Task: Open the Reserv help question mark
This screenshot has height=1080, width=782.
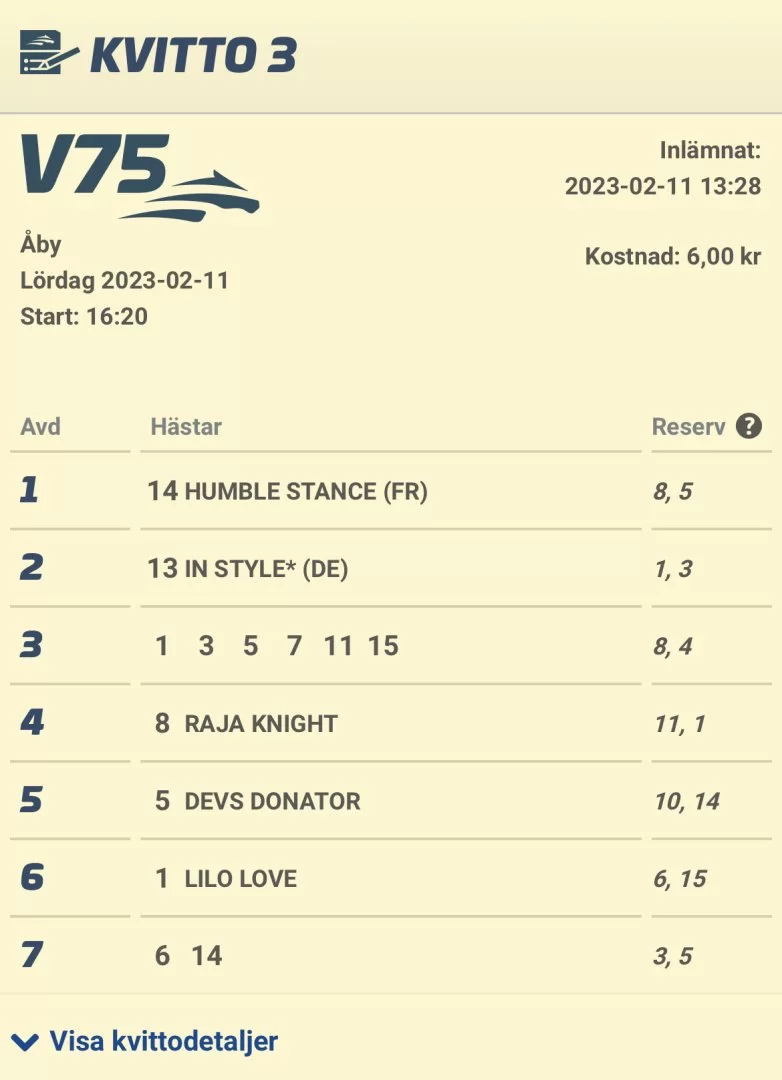Action: (x=748, y=427)
